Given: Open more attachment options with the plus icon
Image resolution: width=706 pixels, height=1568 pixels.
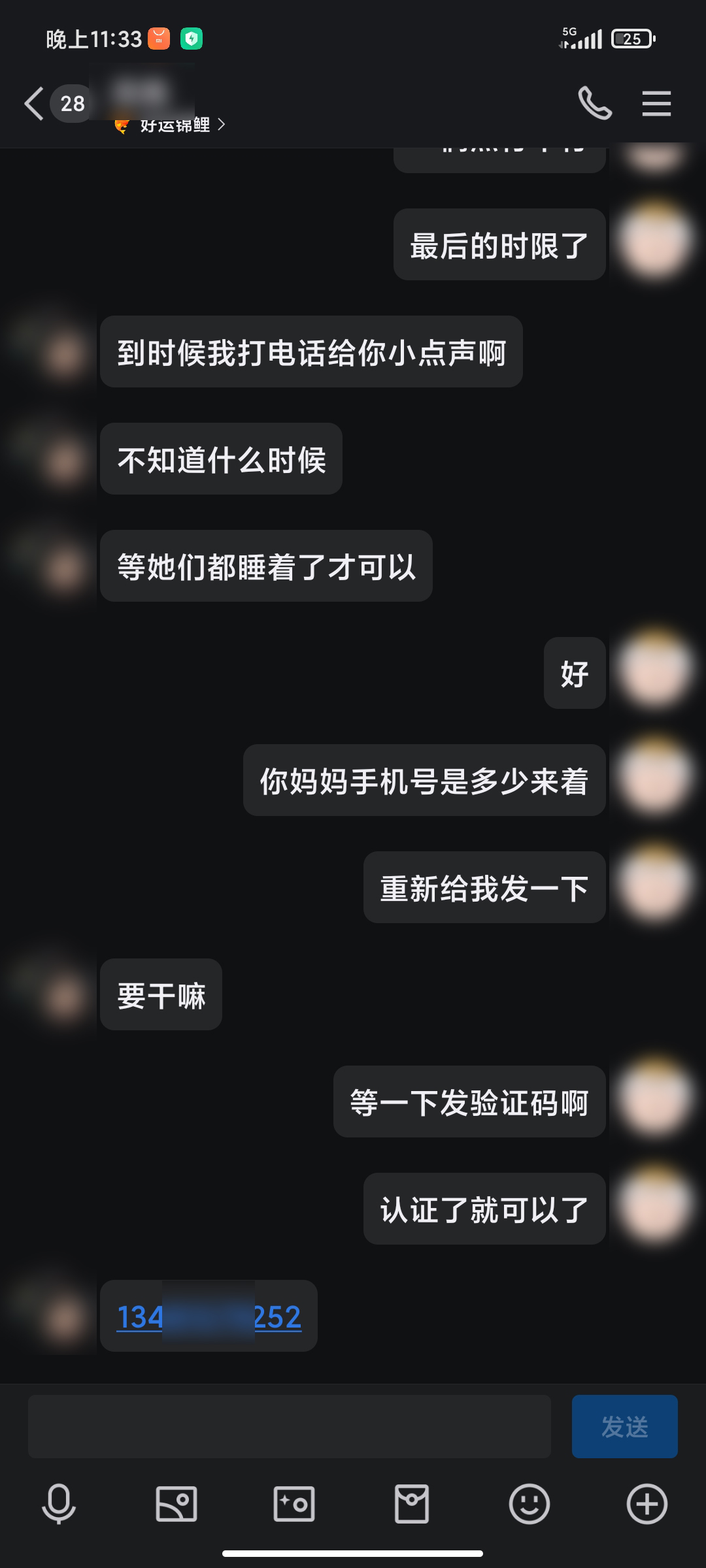Looking at the screenshot, I should [647, 1504].
